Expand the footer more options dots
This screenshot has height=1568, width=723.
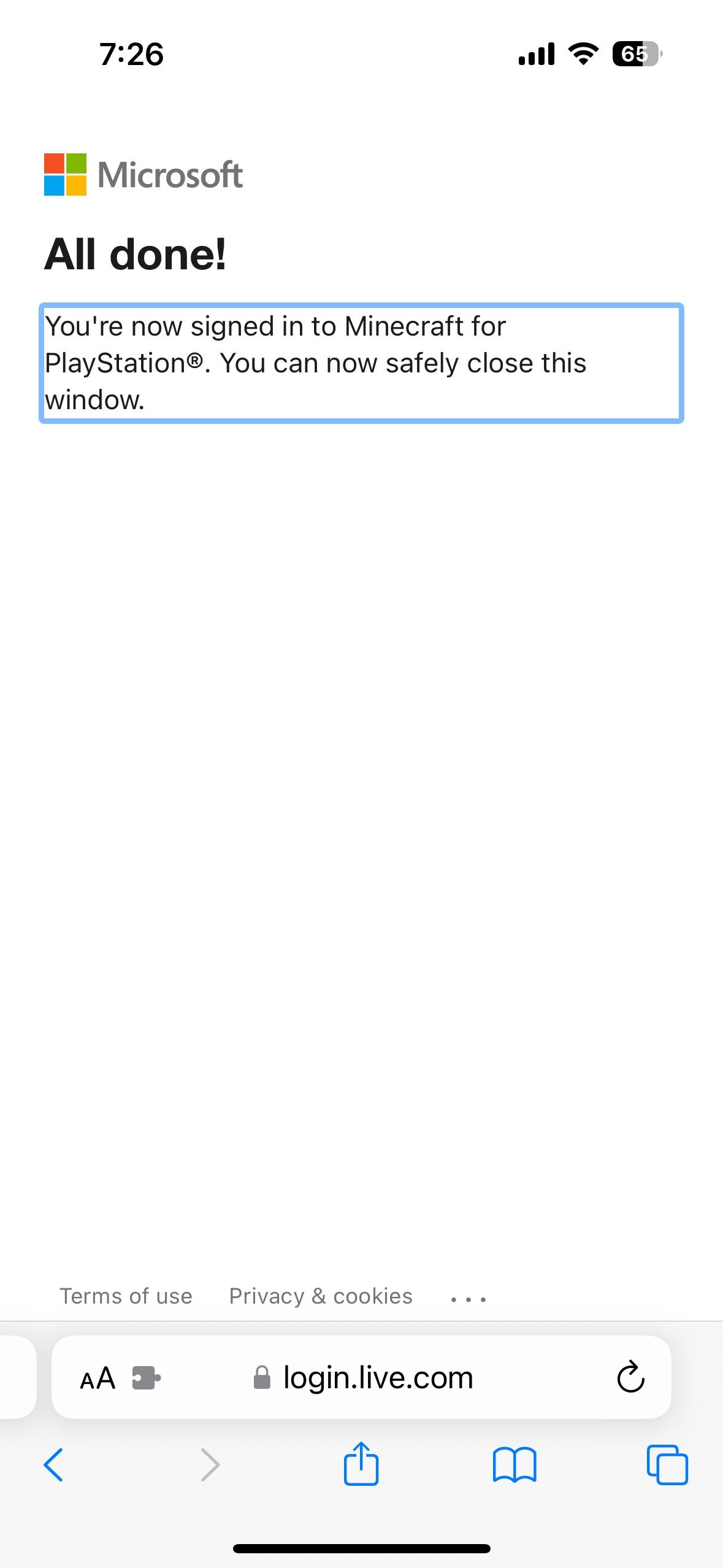tap(469, 1299)
